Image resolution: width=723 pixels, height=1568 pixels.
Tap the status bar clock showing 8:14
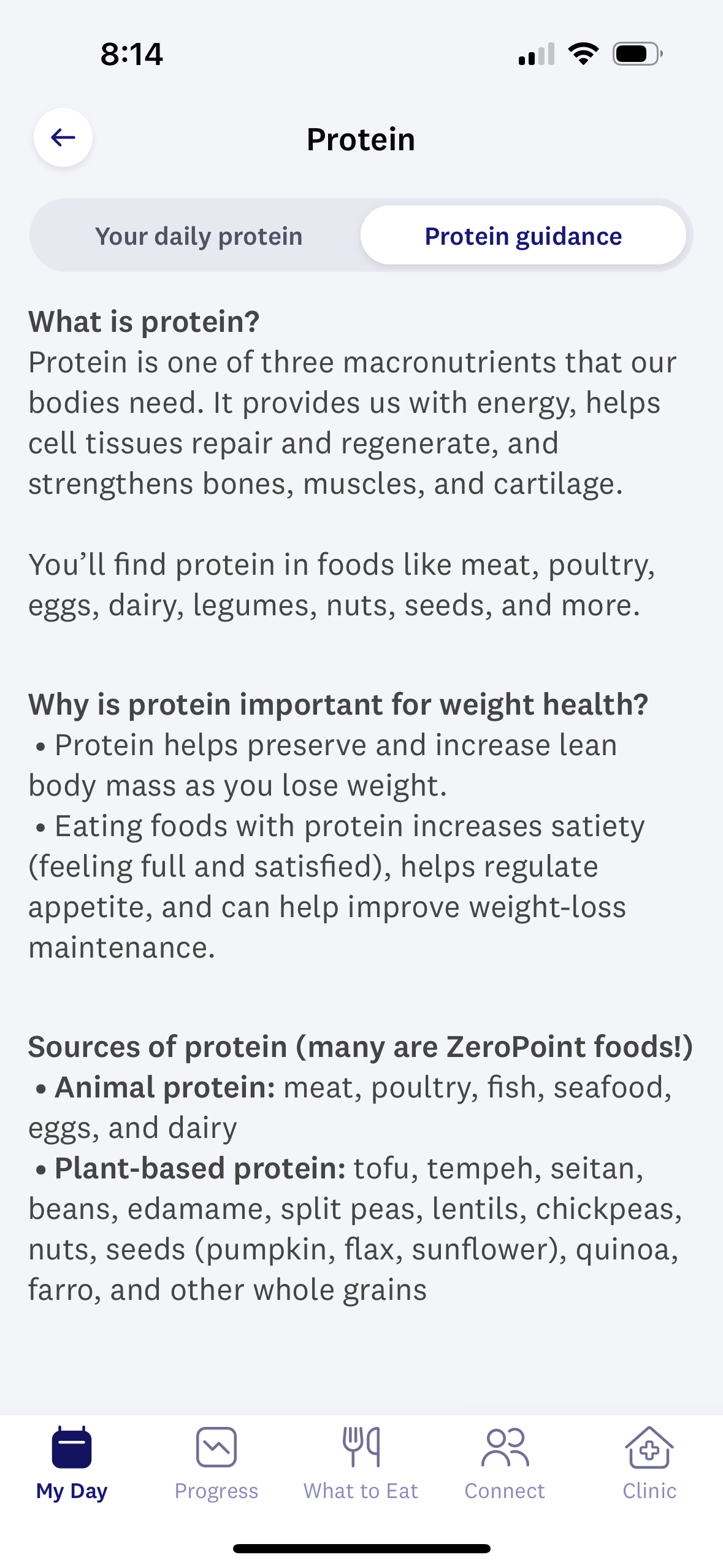pyautogui.click(x=131, y=53)
